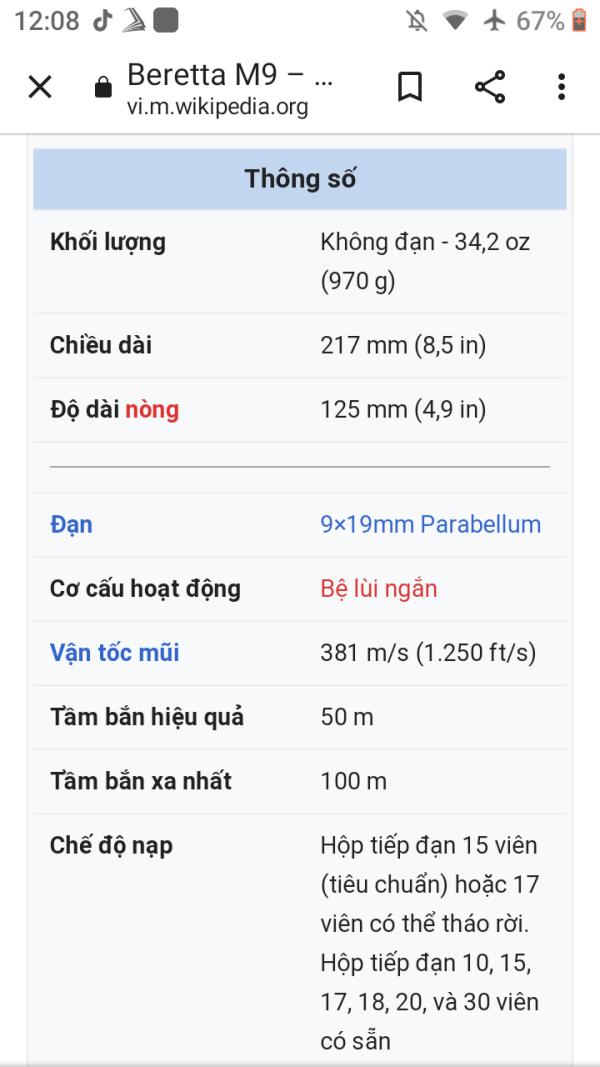Open the 'Bệ lùi ngắn' link
600x1067 pixels.
coord(378,588)
